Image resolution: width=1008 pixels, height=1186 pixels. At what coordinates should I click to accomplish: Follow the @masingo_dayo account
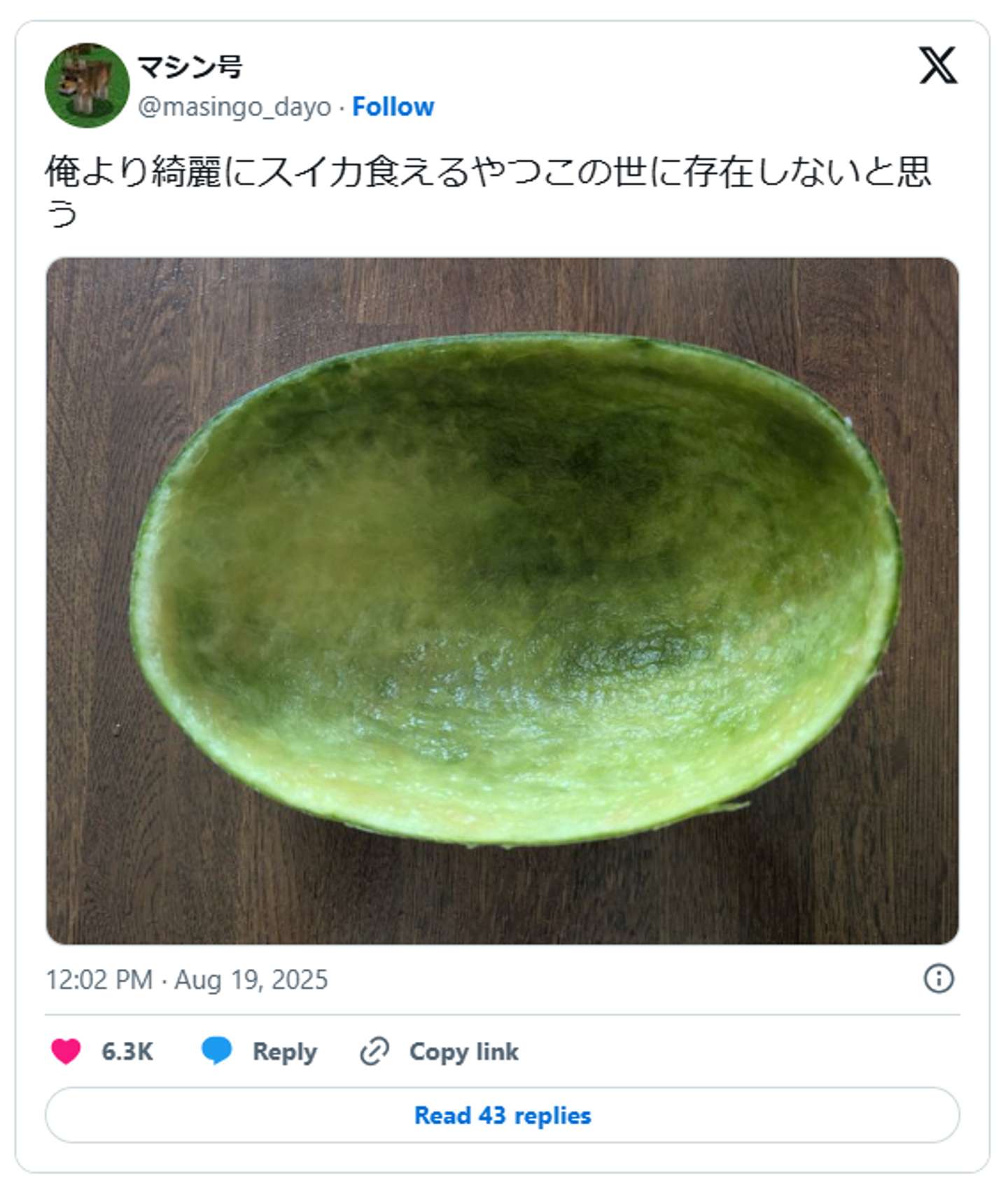click(393, 107)
